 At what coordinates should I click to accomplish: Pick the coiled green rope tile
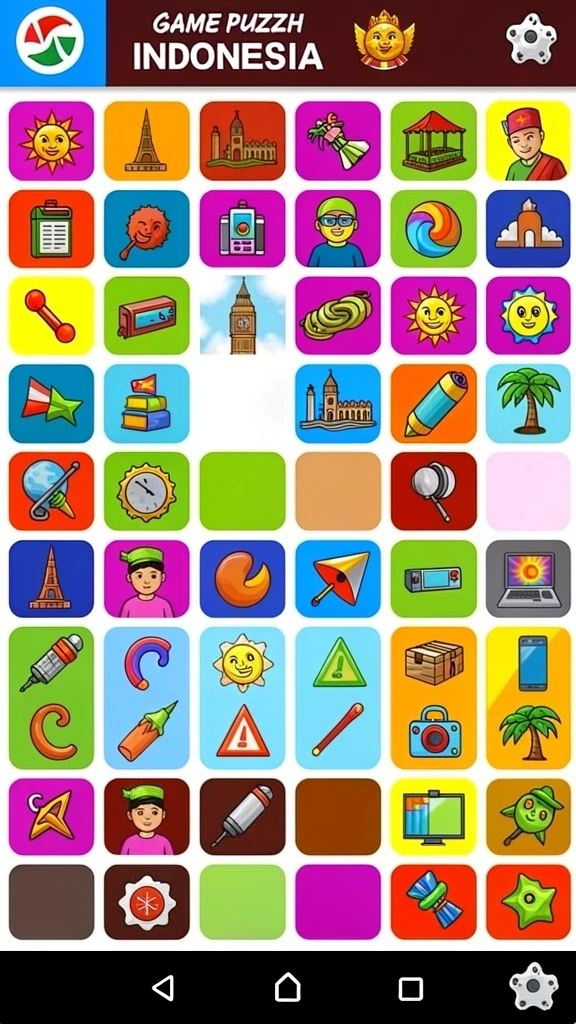point(338,315)
